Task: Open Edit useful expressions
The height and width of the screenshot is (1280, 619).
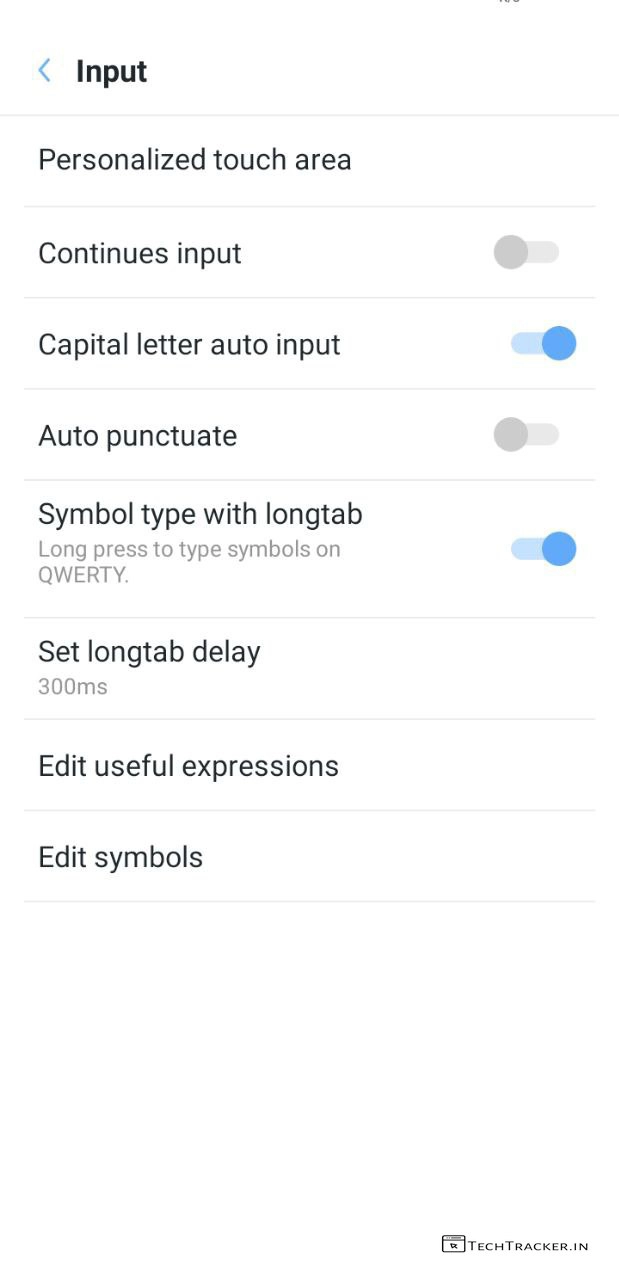Action: tap(189, 766)
